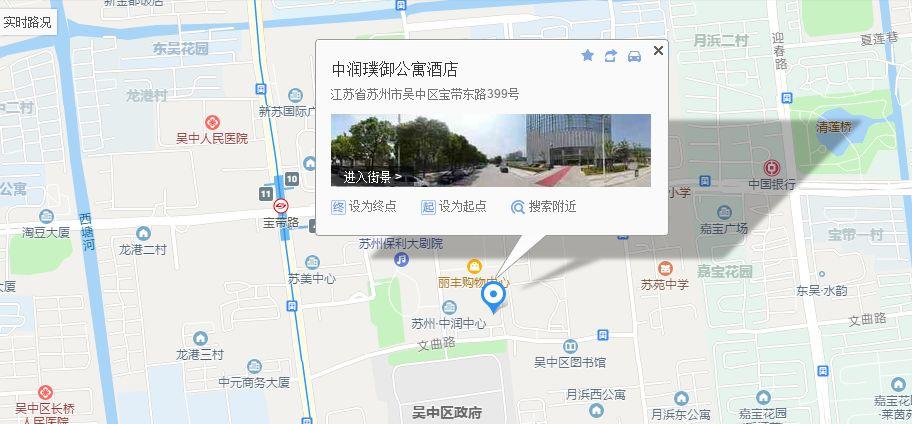
Task: Toggle the 实时路况 traffic button
Action: click(x=27, y=20)
